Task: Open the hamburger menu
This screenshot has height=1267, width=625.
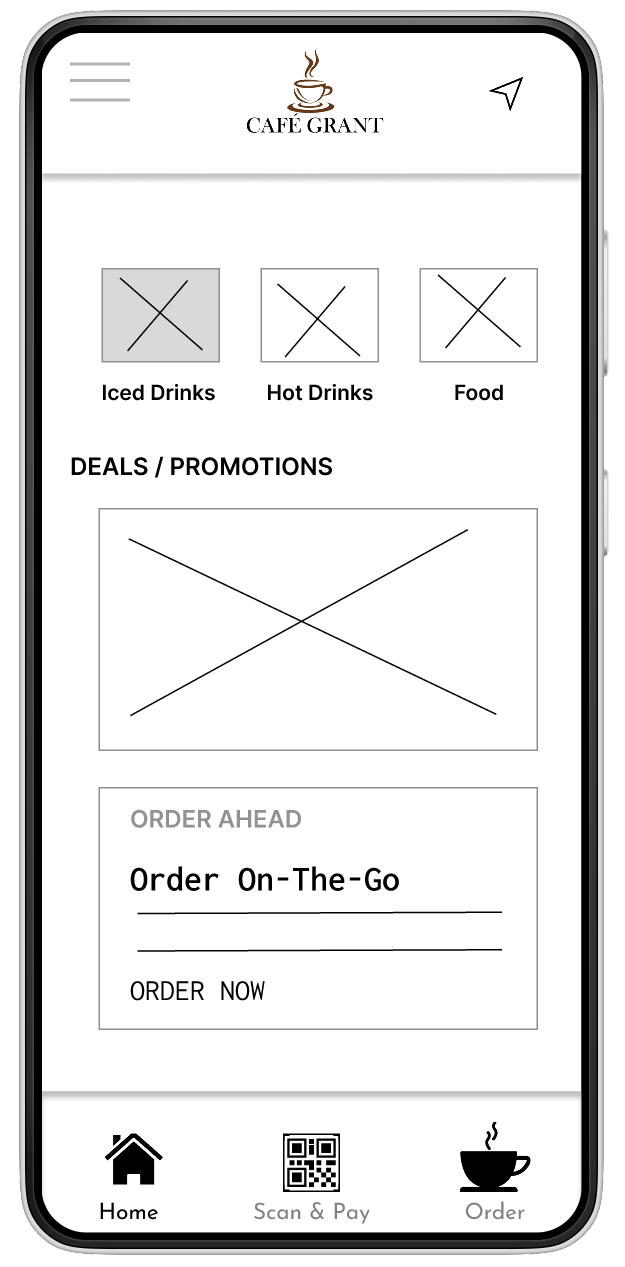Action: [100, 82]
